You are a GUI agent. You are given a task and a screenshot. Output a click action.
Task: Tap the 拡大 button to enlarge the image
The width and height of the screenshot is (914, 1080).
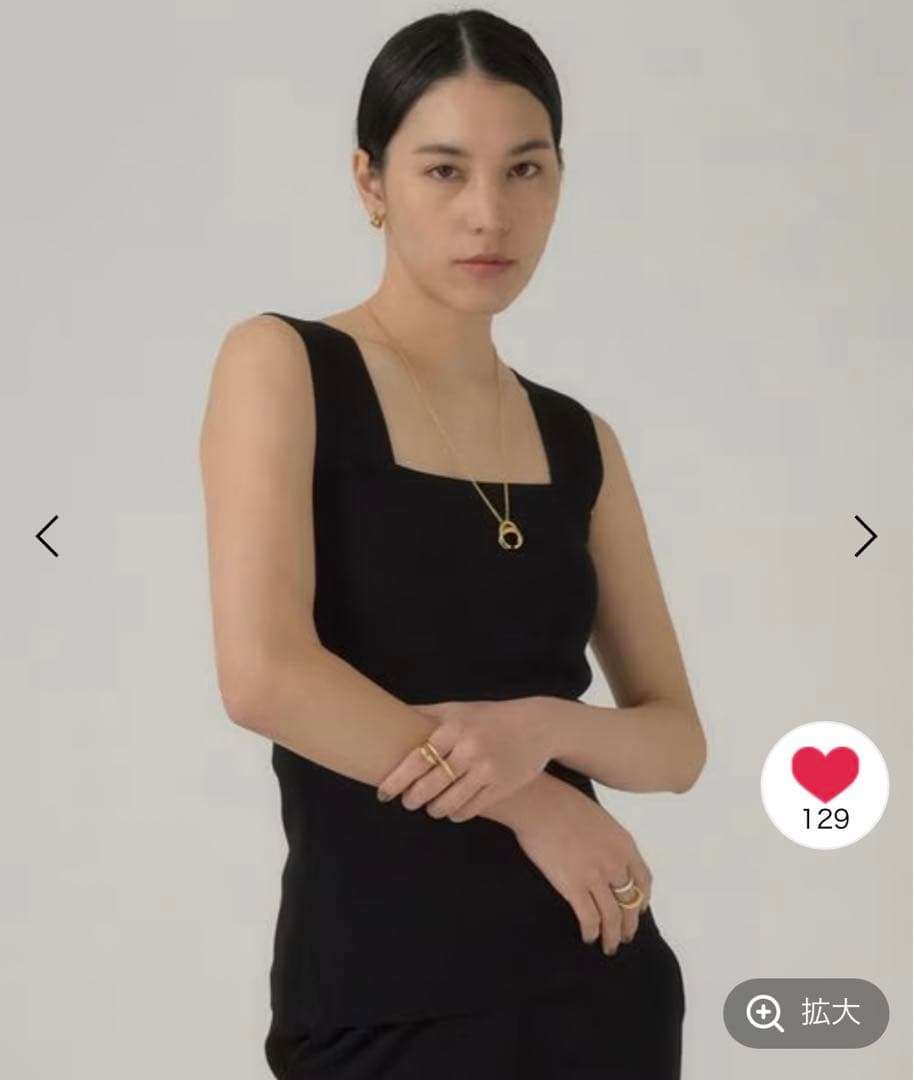click(806, 1013)
